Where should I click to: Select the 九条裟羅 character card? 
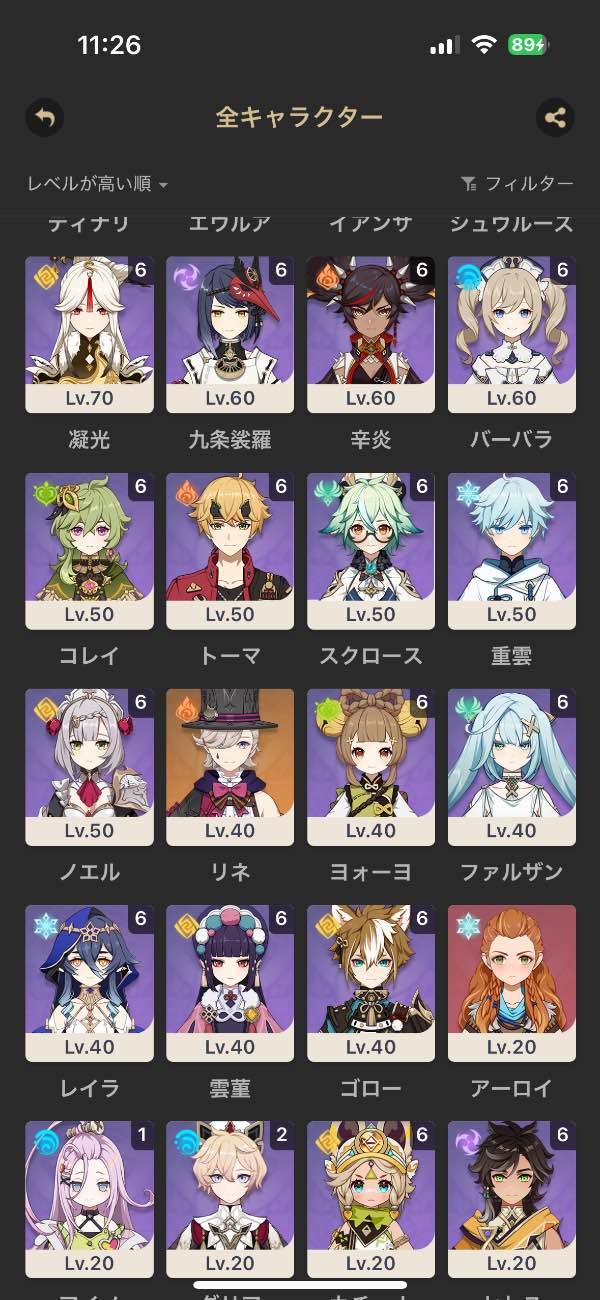pyautogui.click(x=230, y=335)
